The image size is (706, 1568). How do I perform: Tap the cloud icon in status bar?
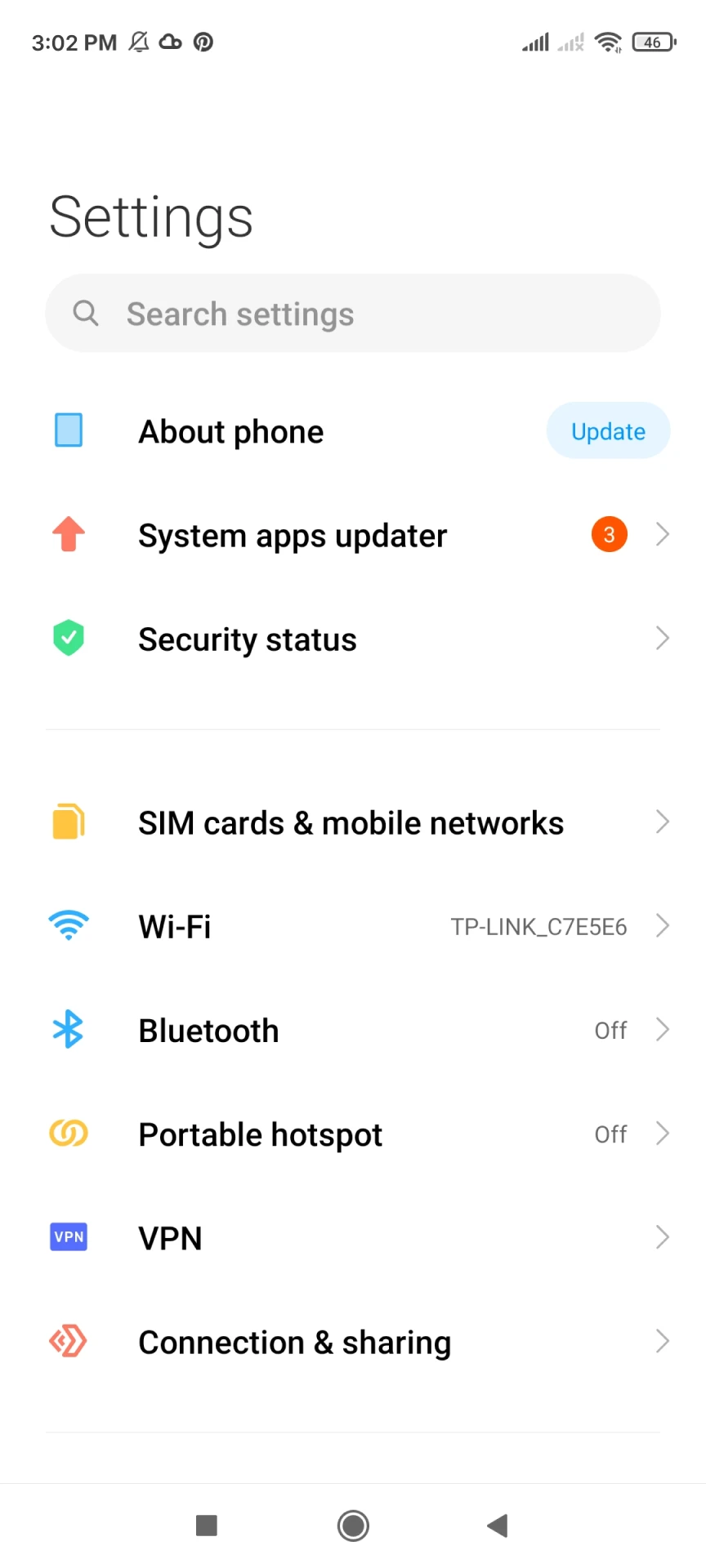[x=170, y=42]
